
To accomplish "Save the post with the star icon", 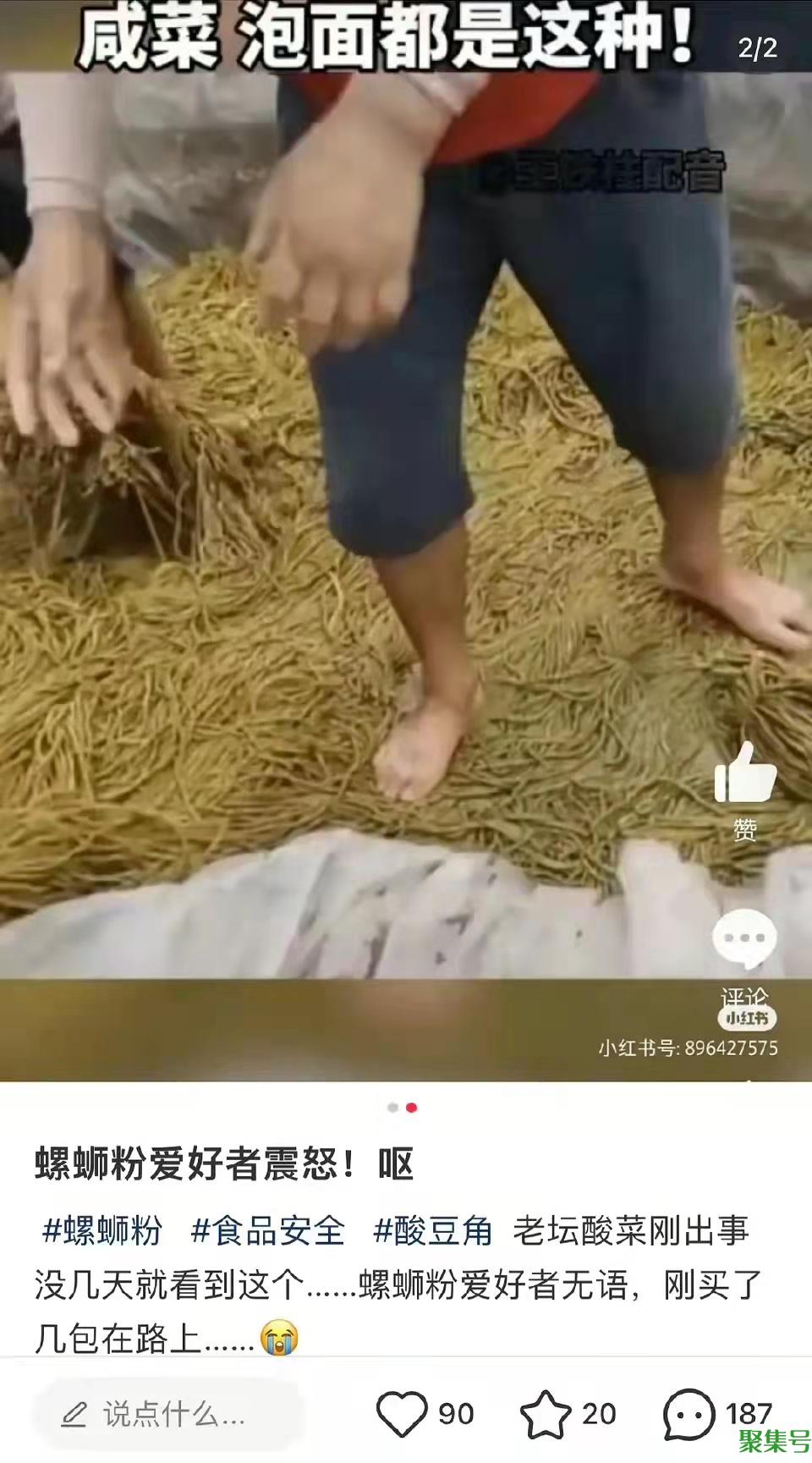I will [x=546, y=1414].
